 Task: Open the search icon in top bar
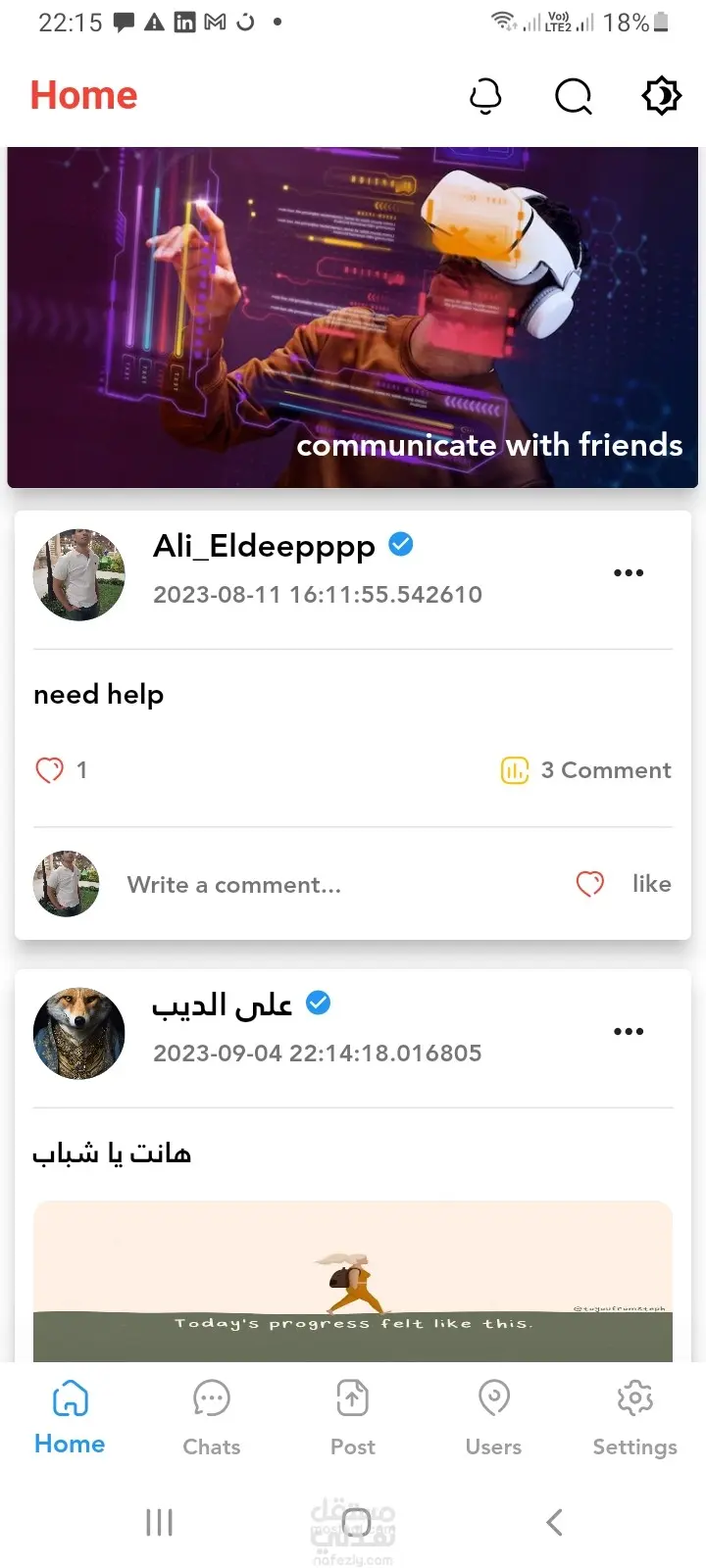coord(574,96)
